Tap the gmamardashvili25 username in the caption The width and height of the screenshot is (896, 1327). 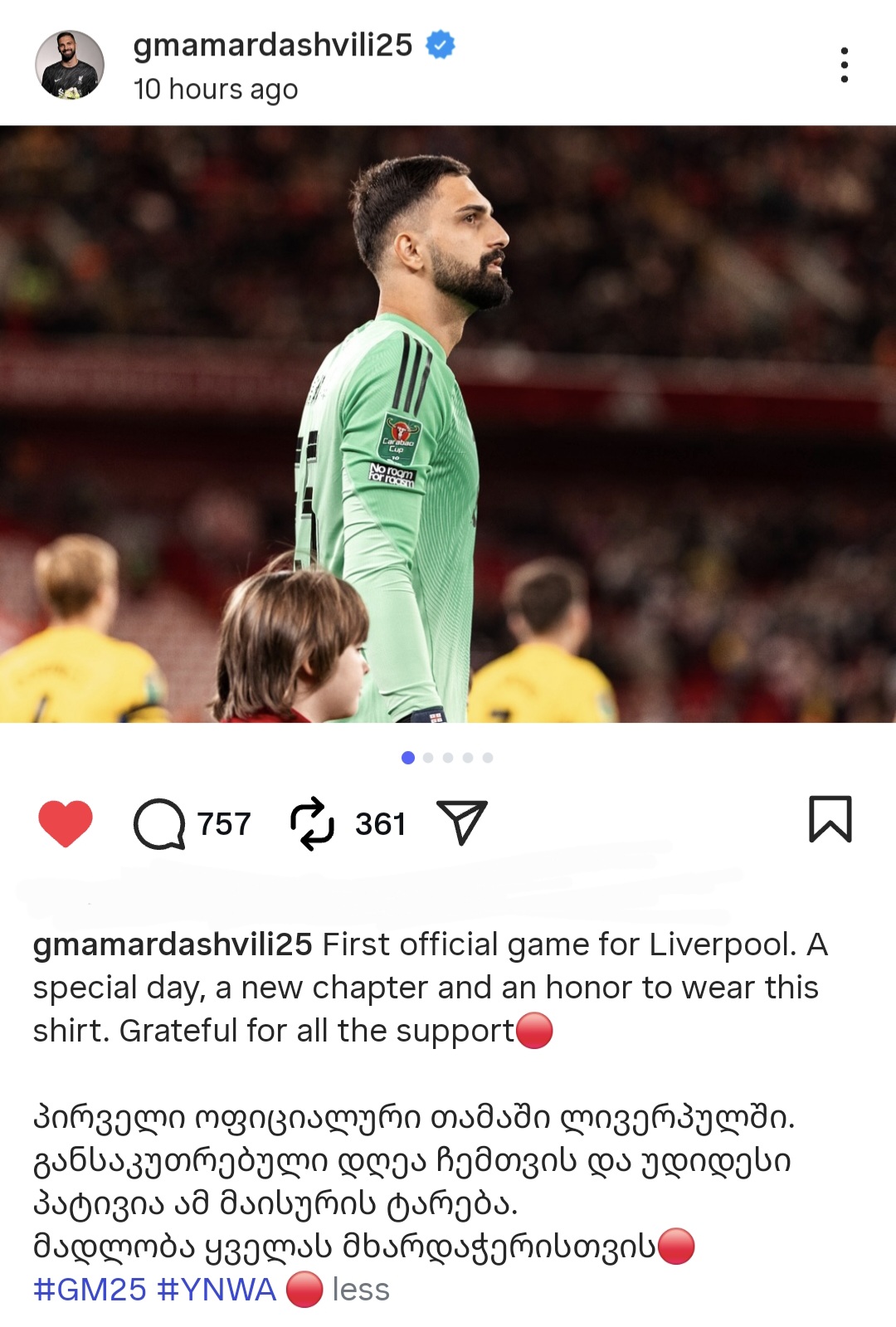point(173,944)
